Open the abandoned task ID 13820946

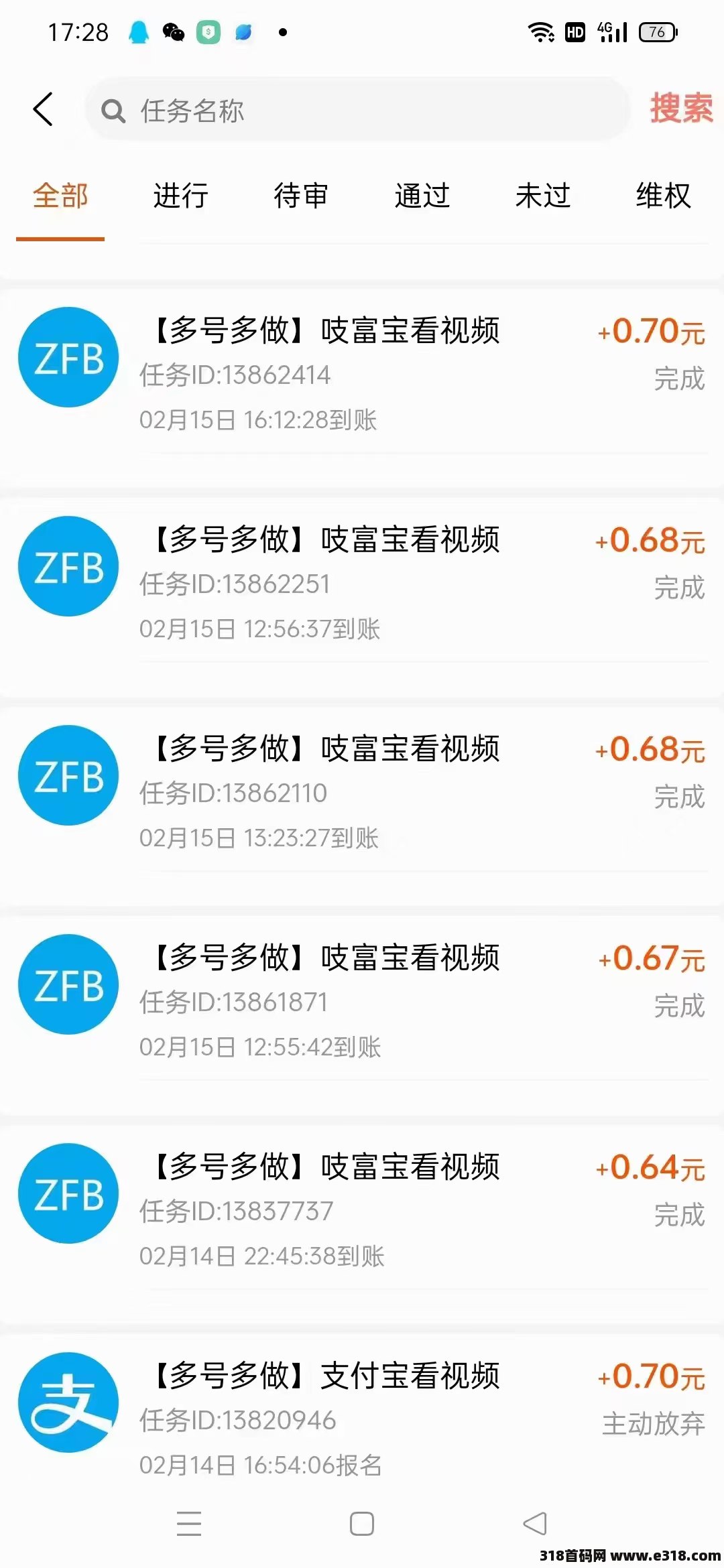pyautogui.click(x=362, y=1419)
